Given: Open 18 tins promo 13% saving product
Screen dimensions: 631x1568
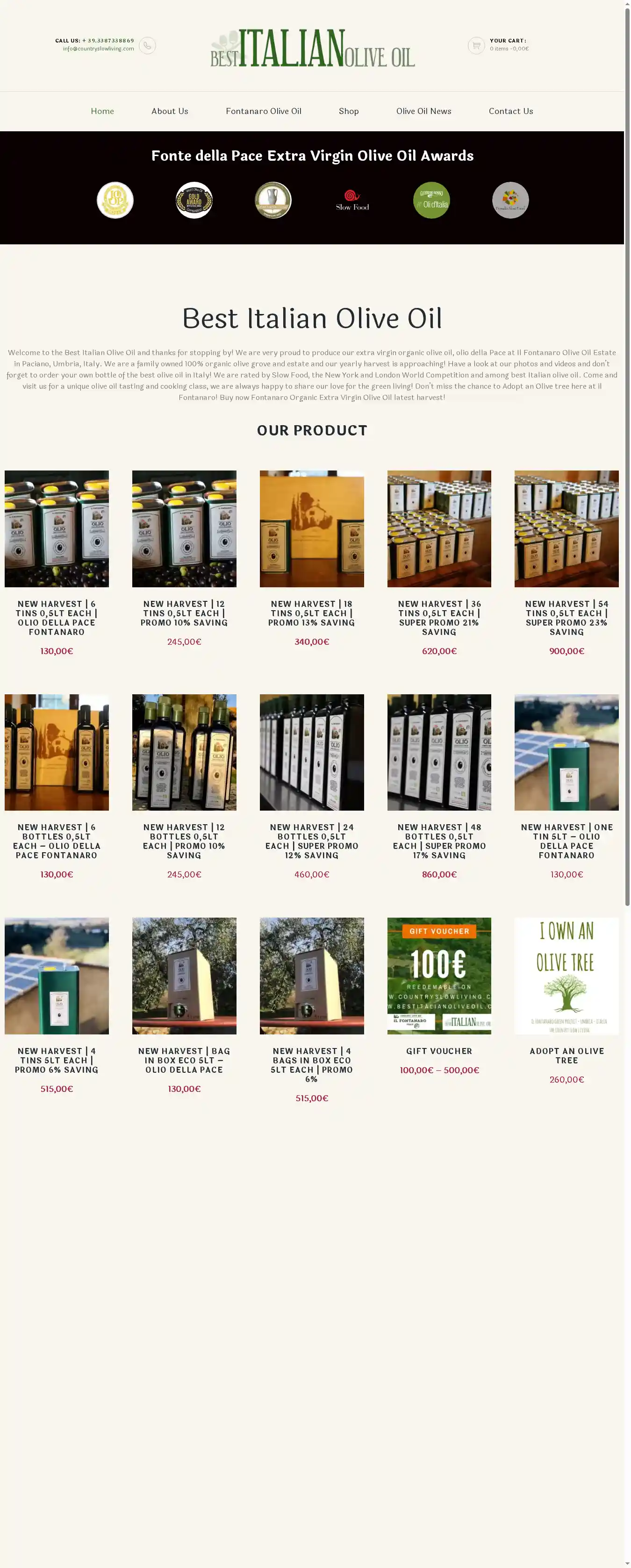Looking at the screenshot, I should (311, 528).
